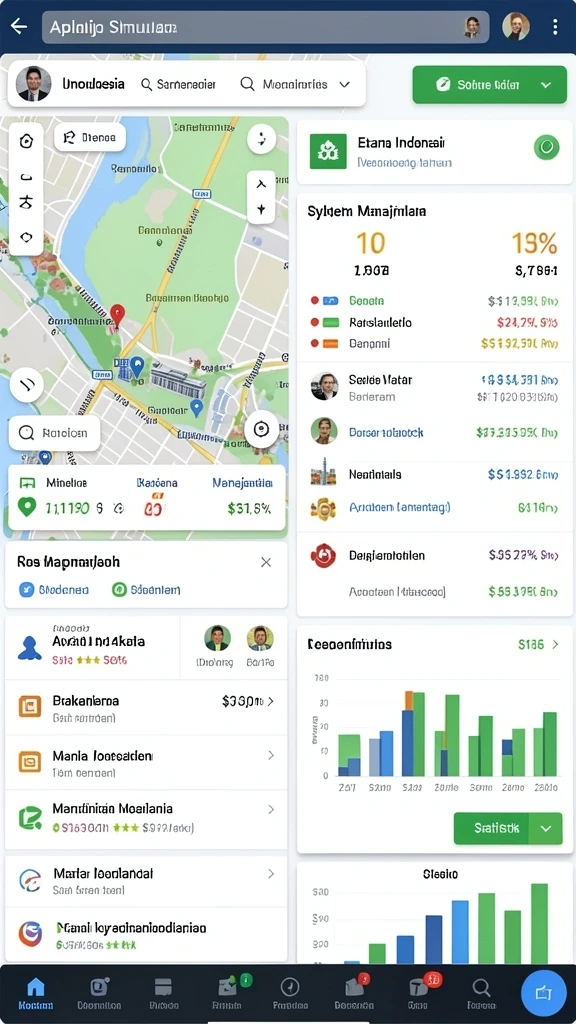Open the Marlar Ieoanlandal row

(x=146, y=881)
